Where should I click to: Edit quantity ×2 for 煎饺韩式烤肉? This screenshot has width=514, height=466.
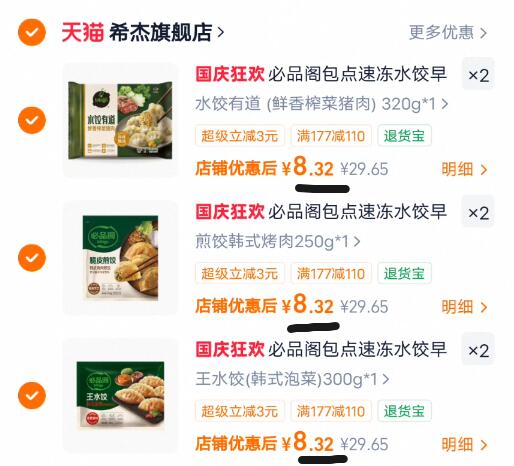(478, 213)
